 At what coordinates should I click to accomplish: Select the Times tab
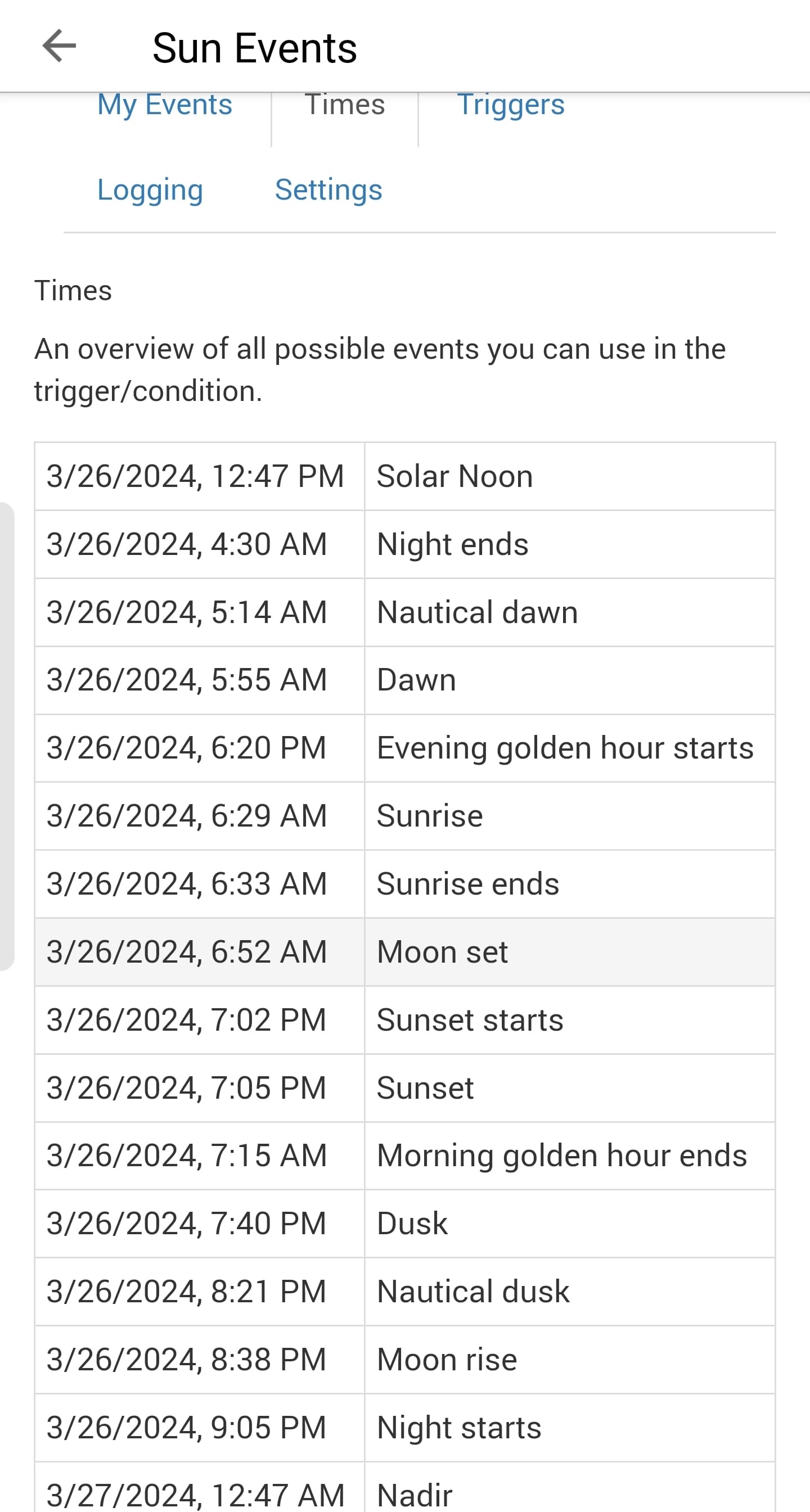coord(345,106)
